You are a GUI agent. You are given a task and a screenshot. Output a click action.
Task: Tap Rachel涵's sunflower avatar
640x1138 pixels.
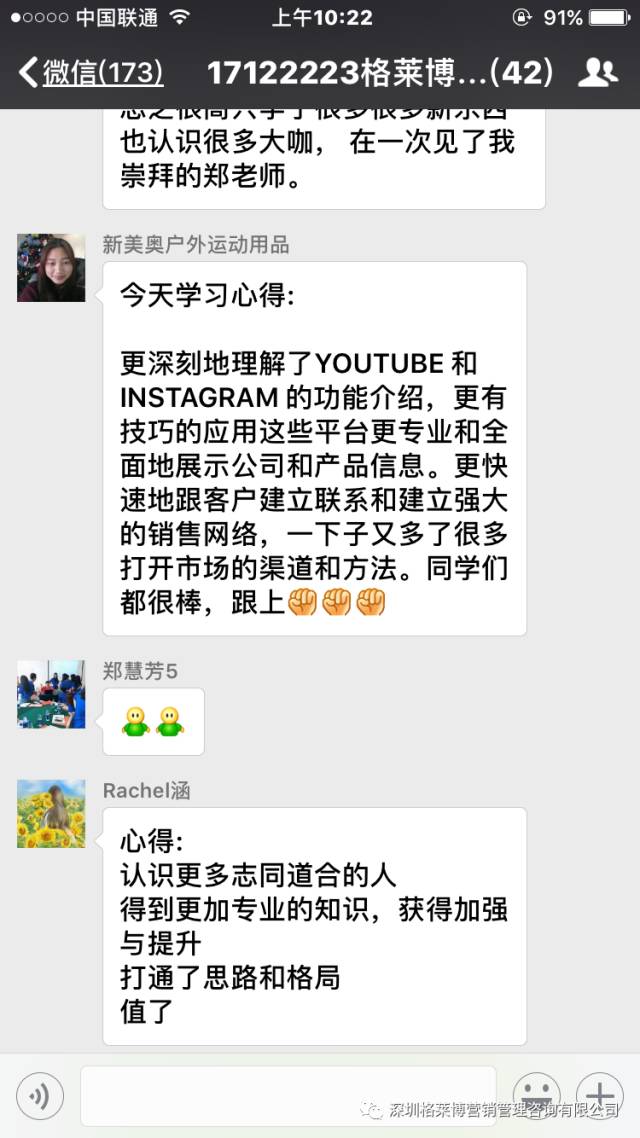coord(51,814)
